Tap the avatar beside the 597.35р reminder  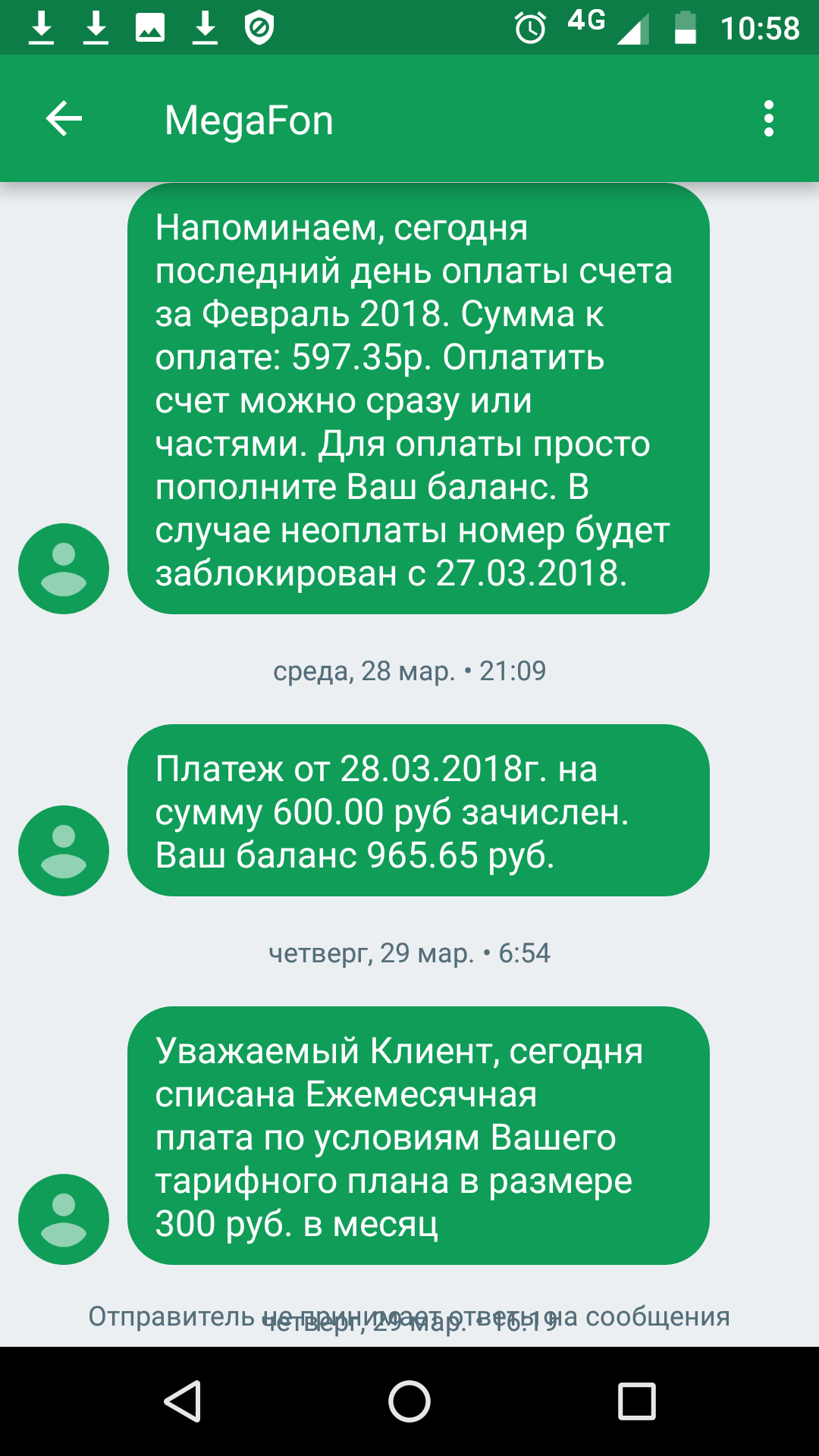point(64,569)
